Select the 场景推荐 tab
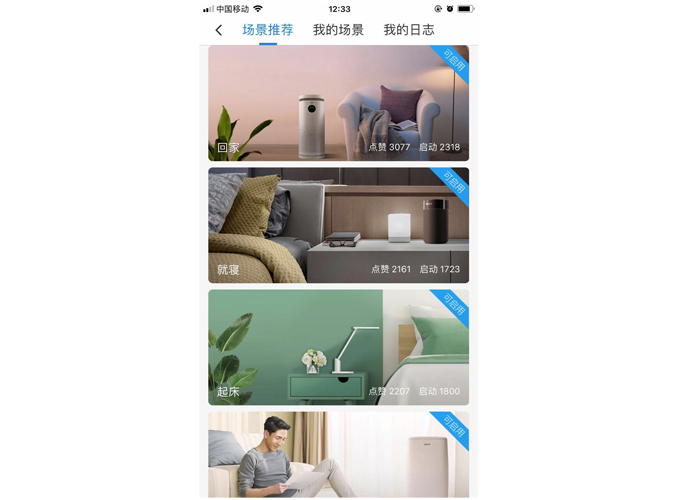Screen dimensions: 700x500 point(267,30)
